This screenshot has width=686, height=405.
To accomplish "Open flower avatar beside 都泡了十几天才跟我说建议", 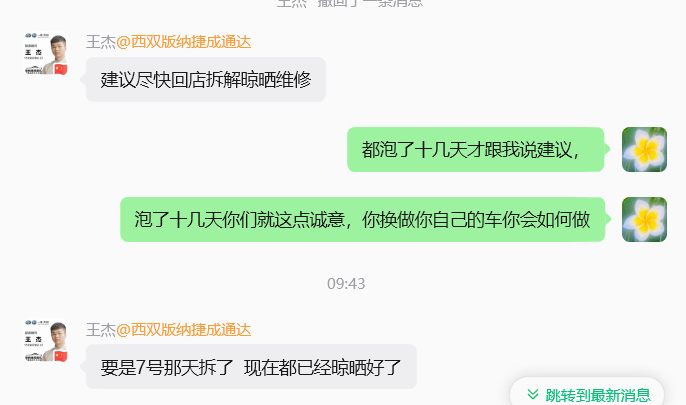I will point(644,150).
